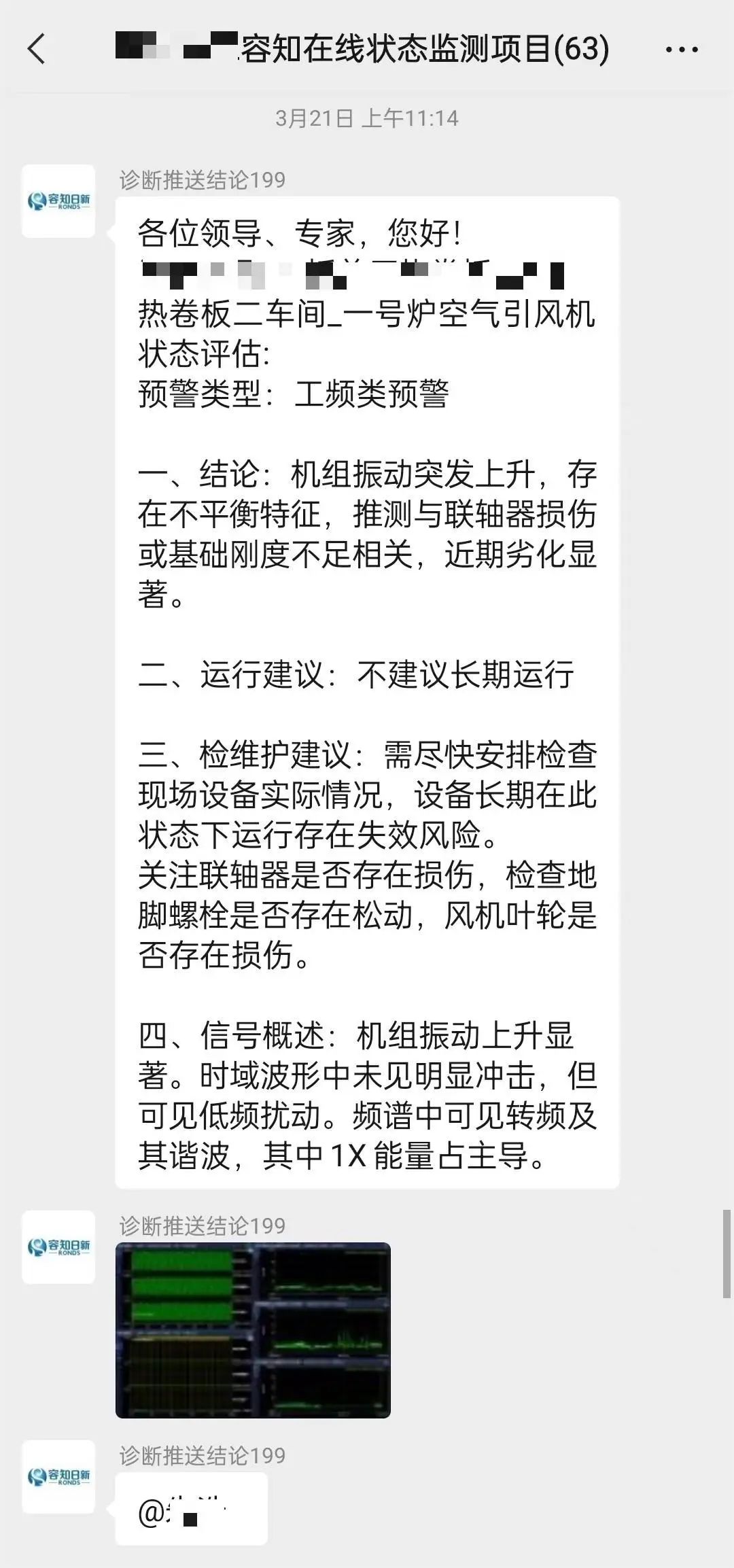Screen dimensions: 734x1568
Task: View the monitoring chart image full screen
Action: pyautogui.click(x=253, y=1329)
